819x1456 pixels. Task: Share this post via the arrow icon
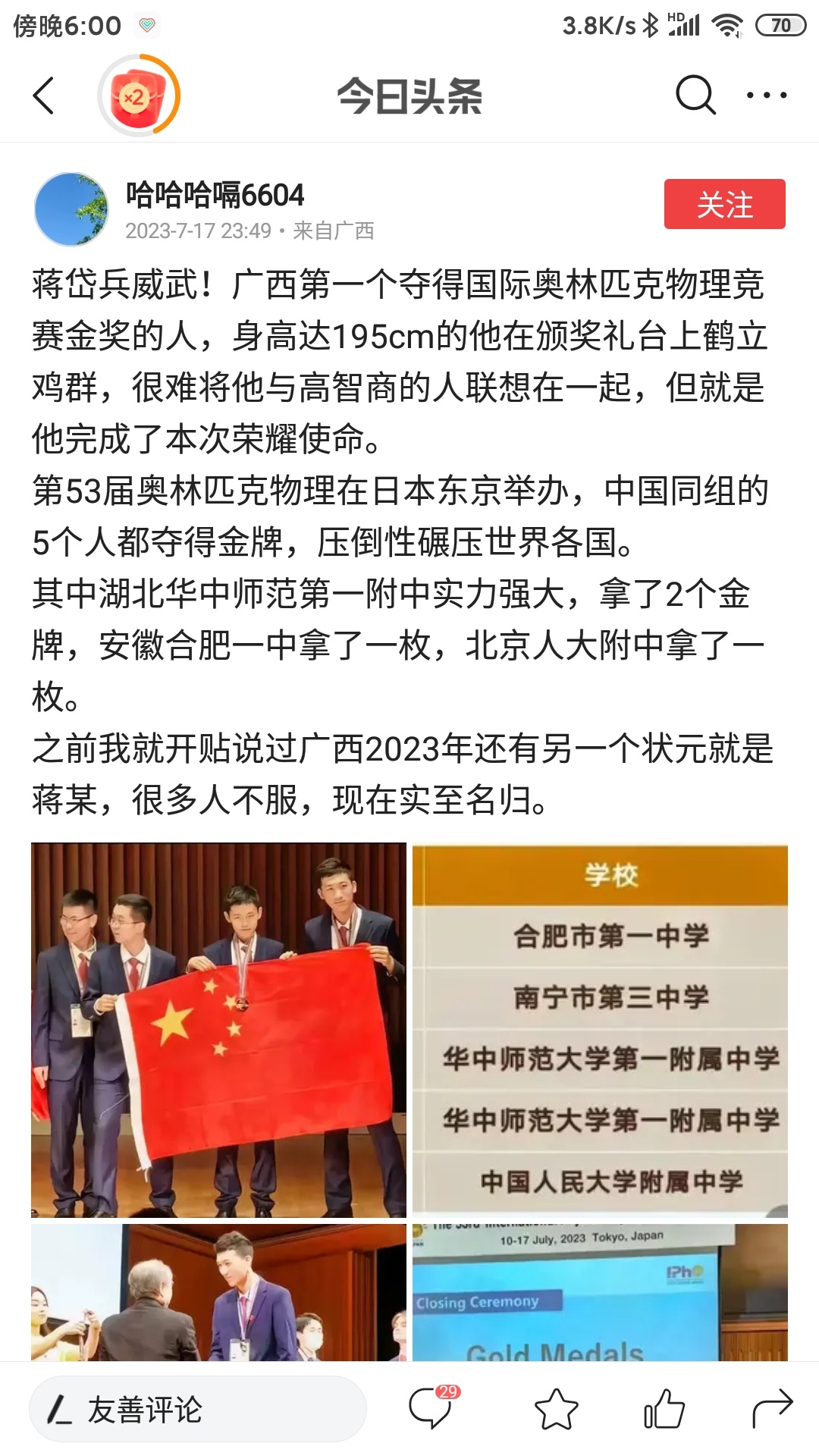point(772,1410)
